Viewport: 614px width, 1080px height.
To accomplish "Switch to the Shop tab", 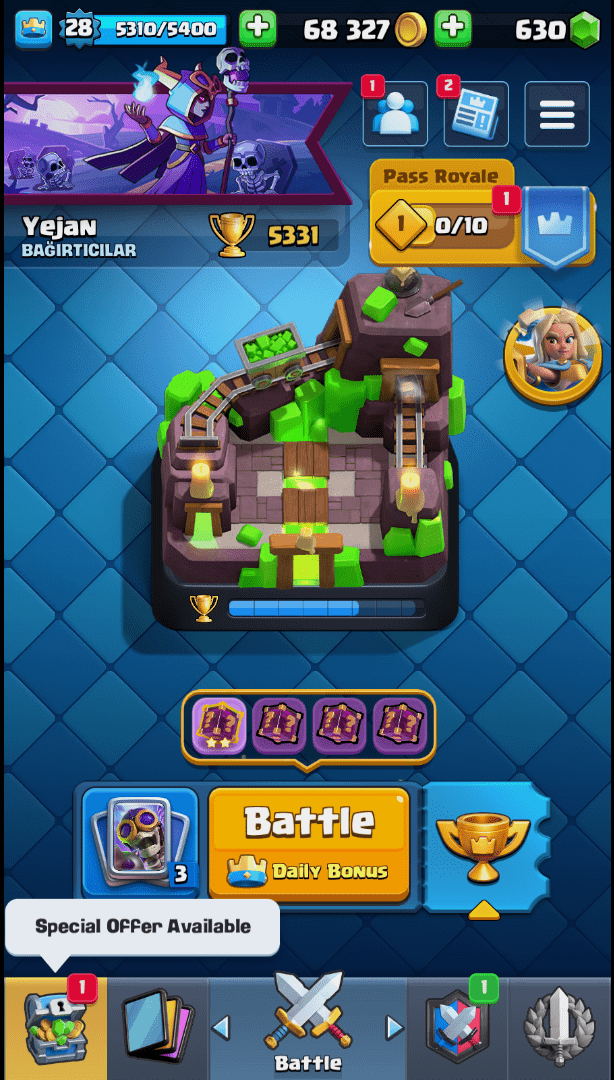I will pyautogui.click(x=55, y=1027).
